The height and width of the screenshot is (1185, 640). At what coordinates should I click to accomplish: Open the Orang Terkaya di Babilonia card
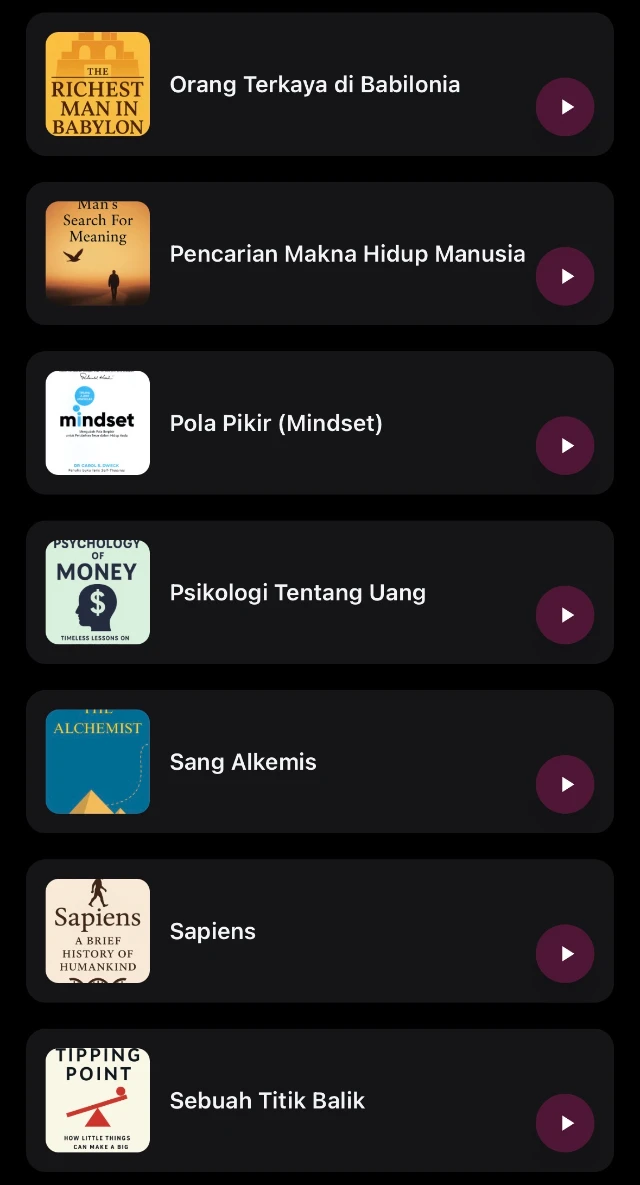coord(320,84)
